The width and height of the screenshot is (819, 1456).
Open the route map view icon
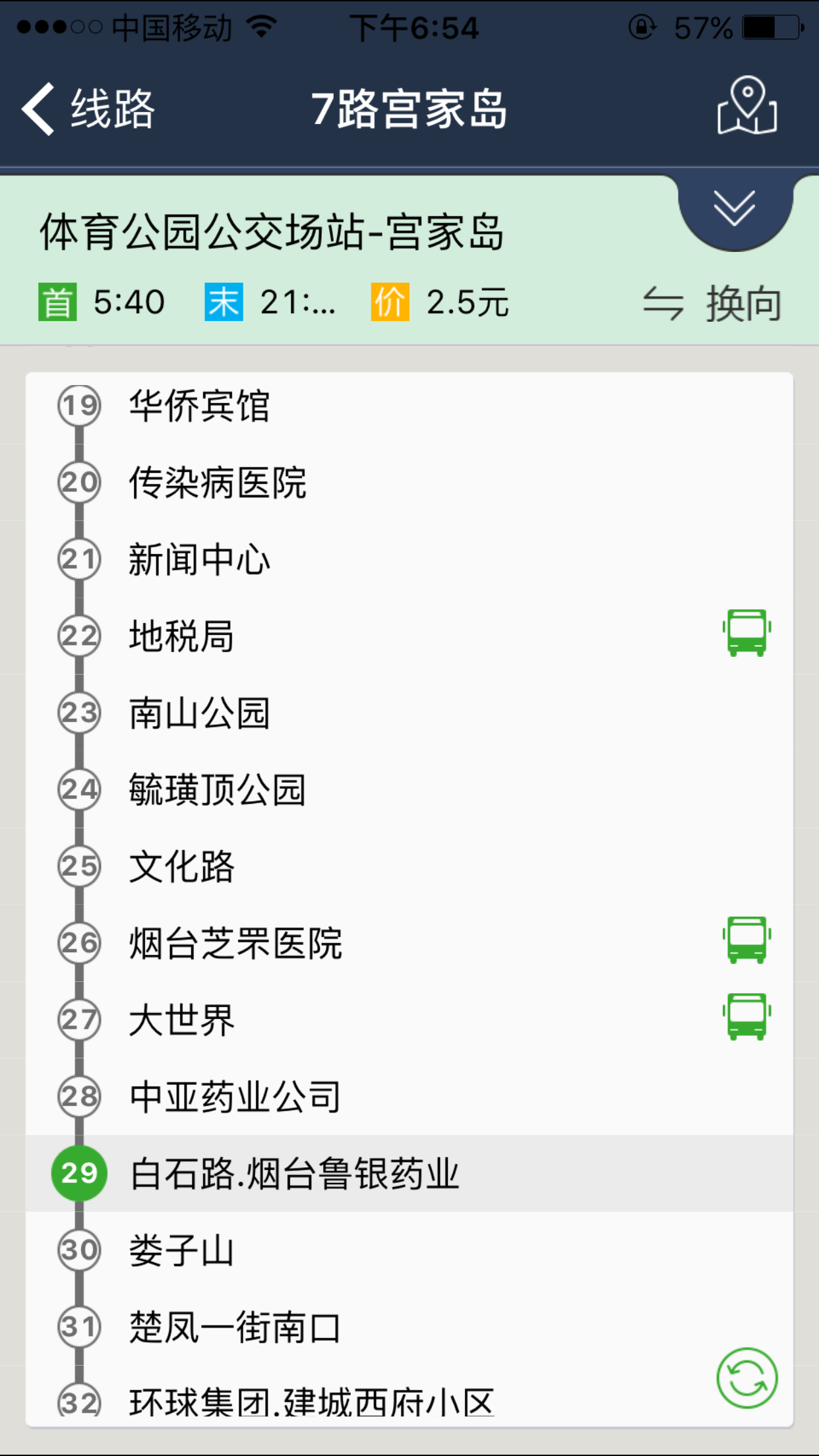click(x=747, y=106)
